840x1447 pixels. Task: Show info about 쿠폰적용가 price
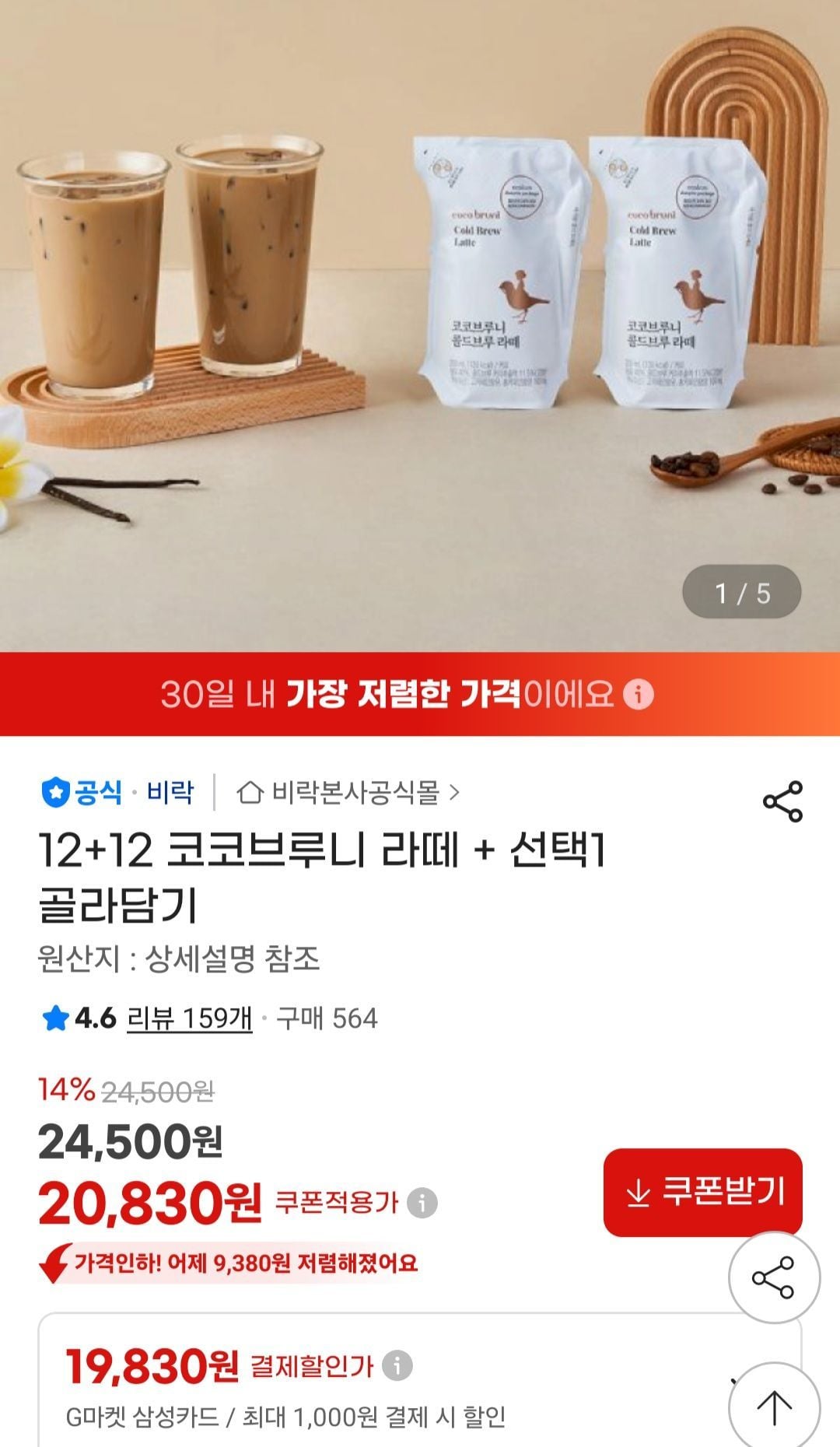[422, 1203]
